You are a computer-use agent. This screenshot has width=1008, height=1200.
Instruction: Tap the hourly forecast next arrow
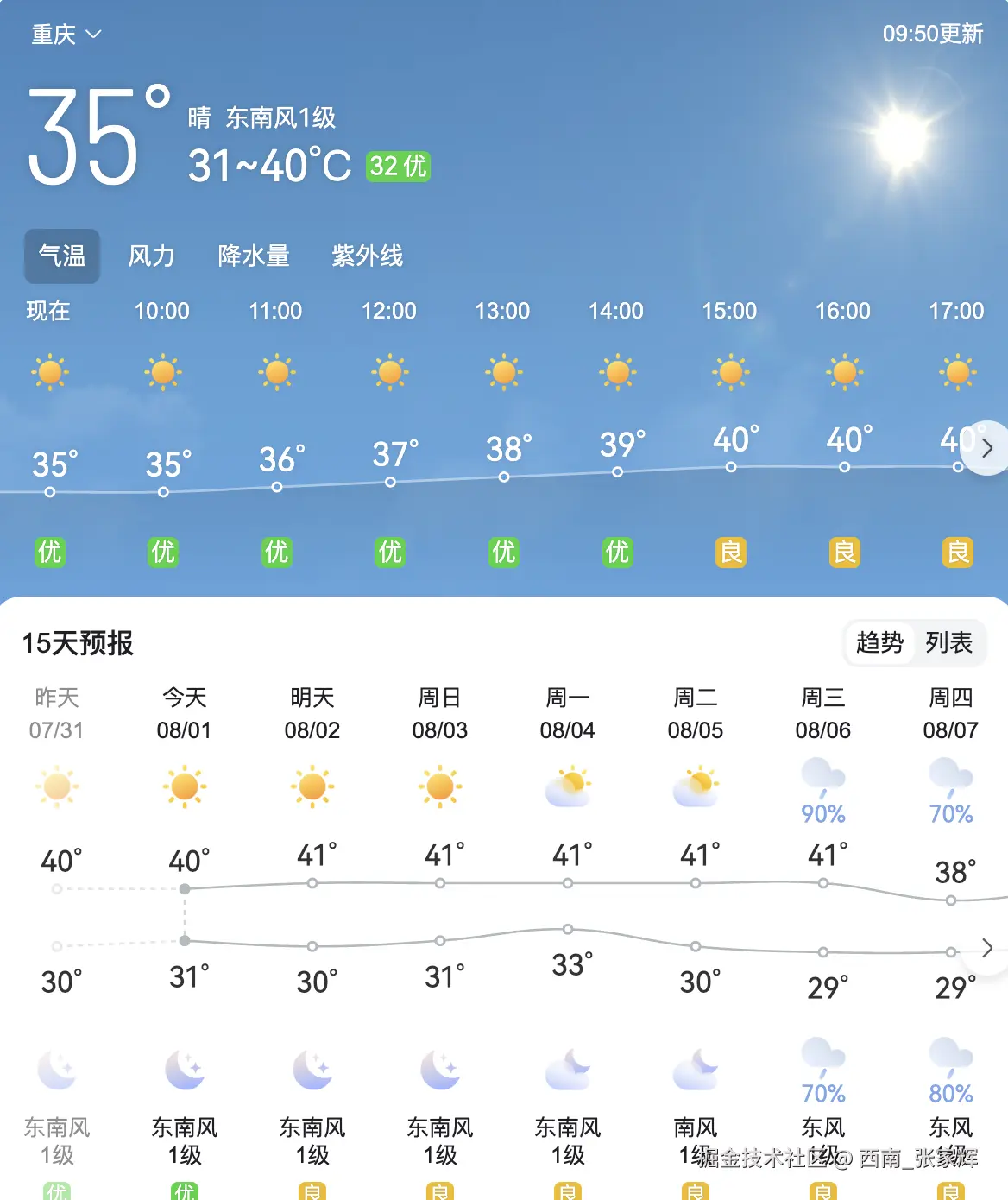pos(987,448)
